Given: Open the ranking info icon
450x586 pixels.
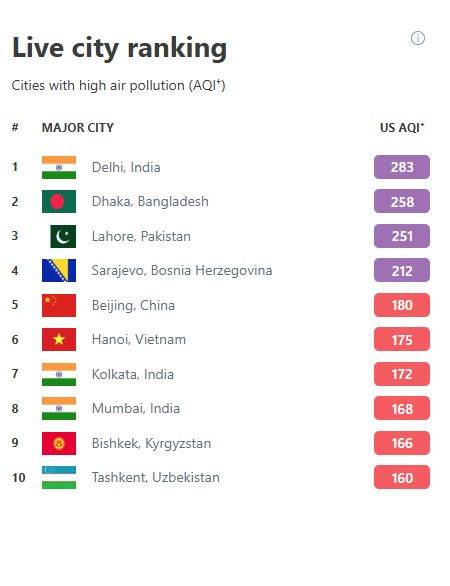Looking at the screenshot, I should click(417, 38).
